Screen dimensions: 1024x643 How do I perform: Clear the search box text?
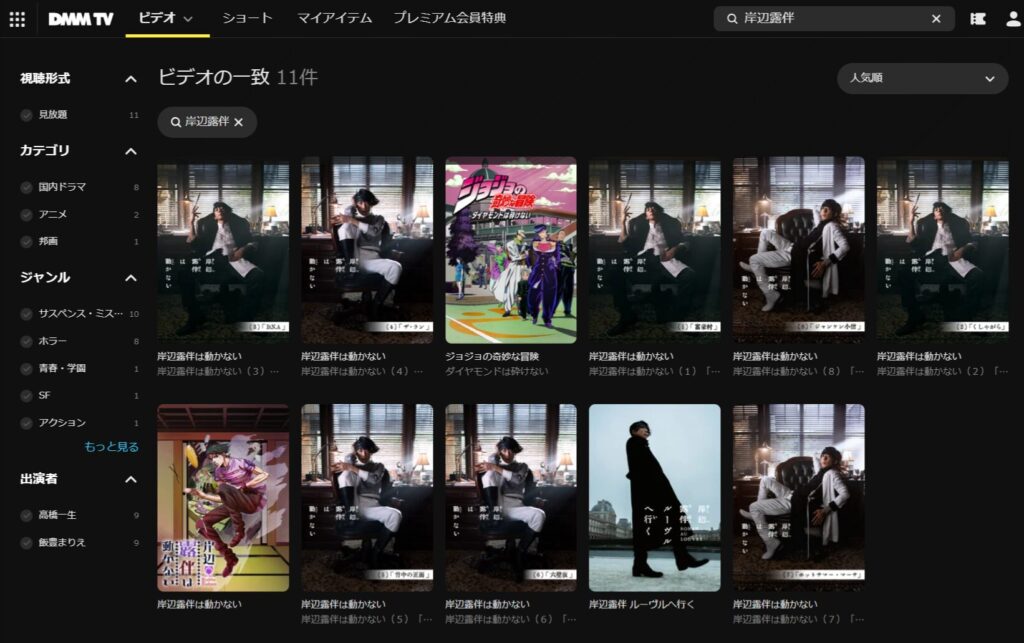tap(936, 19)
